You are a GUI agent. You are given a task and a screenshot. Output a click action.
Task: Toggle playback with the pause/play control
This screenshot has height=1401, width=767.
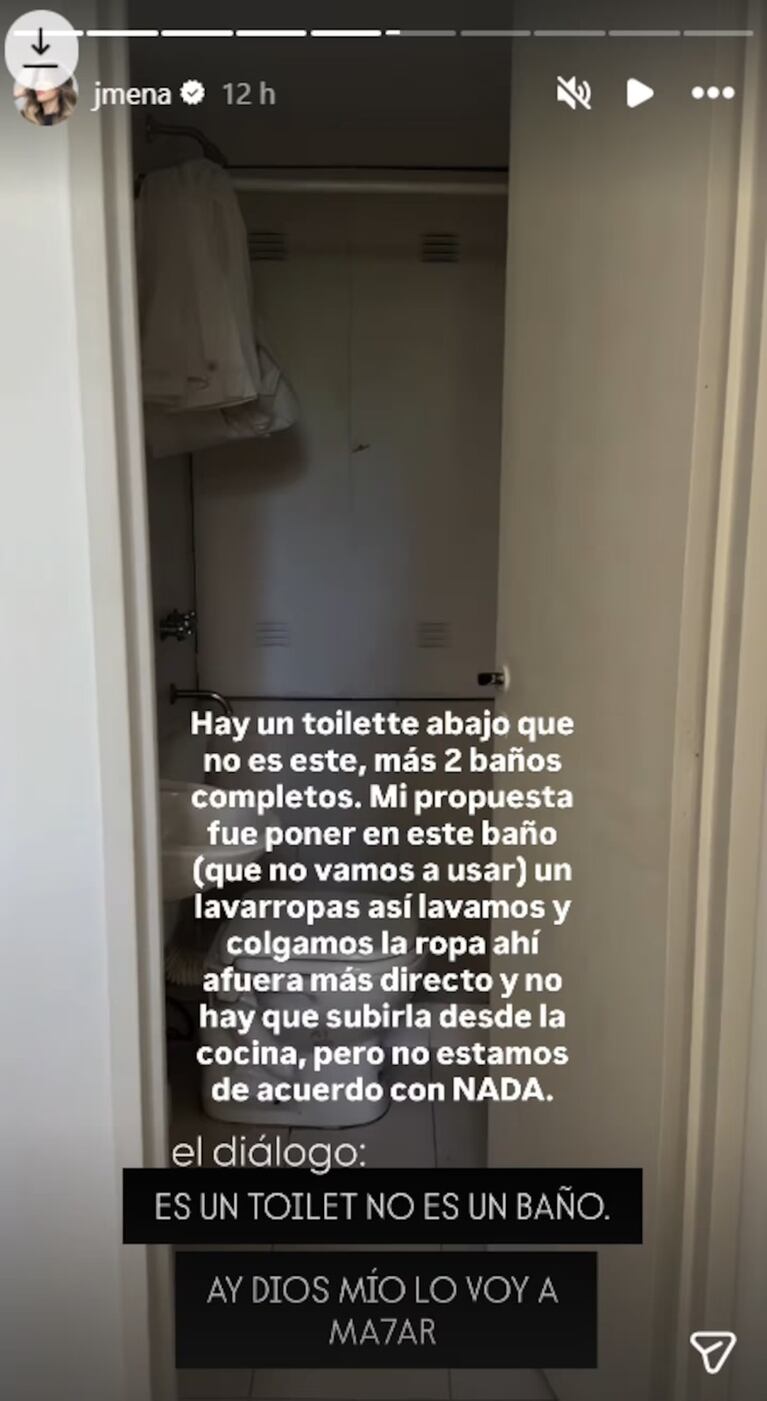pyautogui.click(x=642, y=92)
